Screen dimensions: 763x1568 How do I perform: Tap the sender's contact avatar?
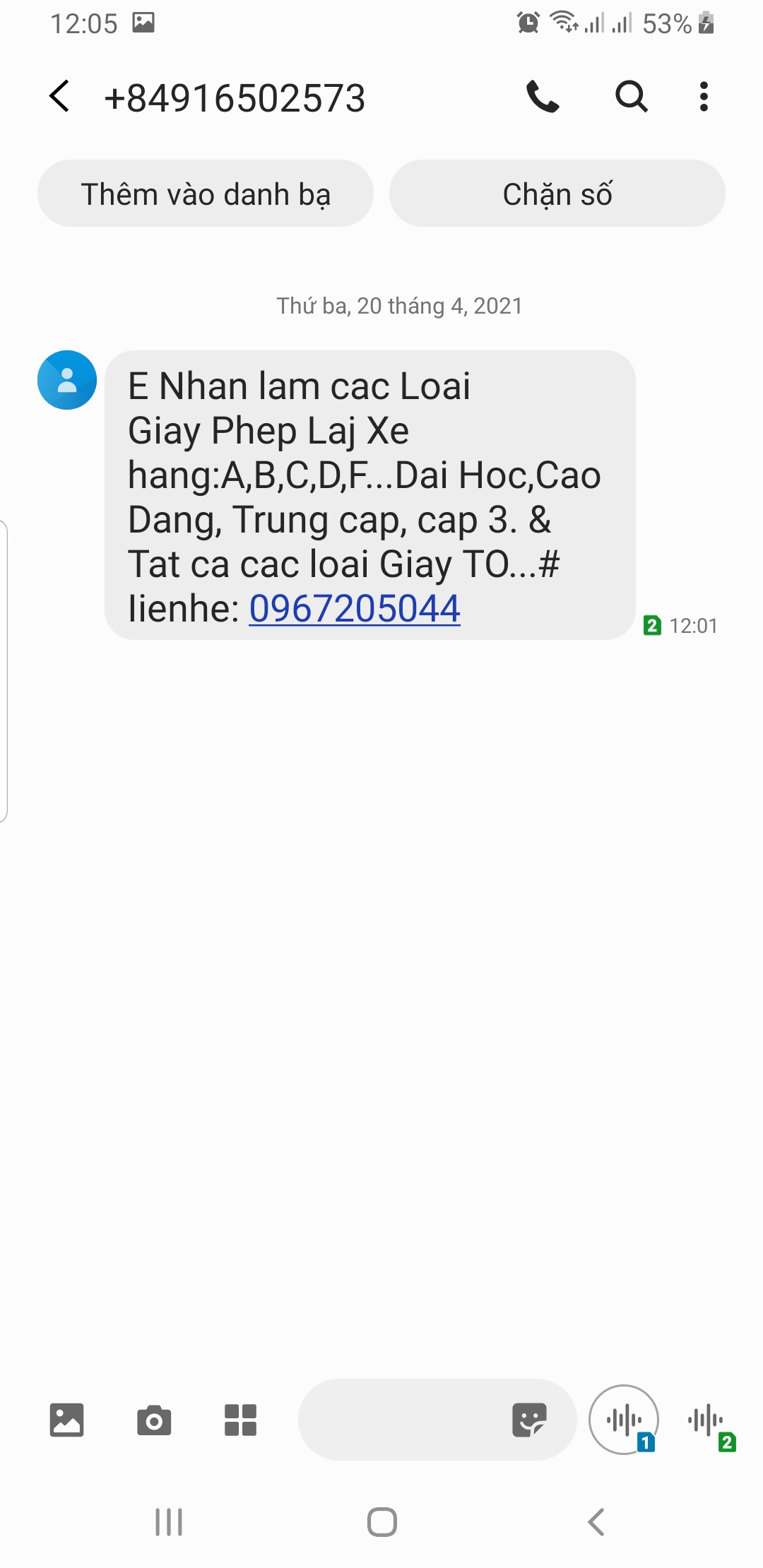pos(67,380)
